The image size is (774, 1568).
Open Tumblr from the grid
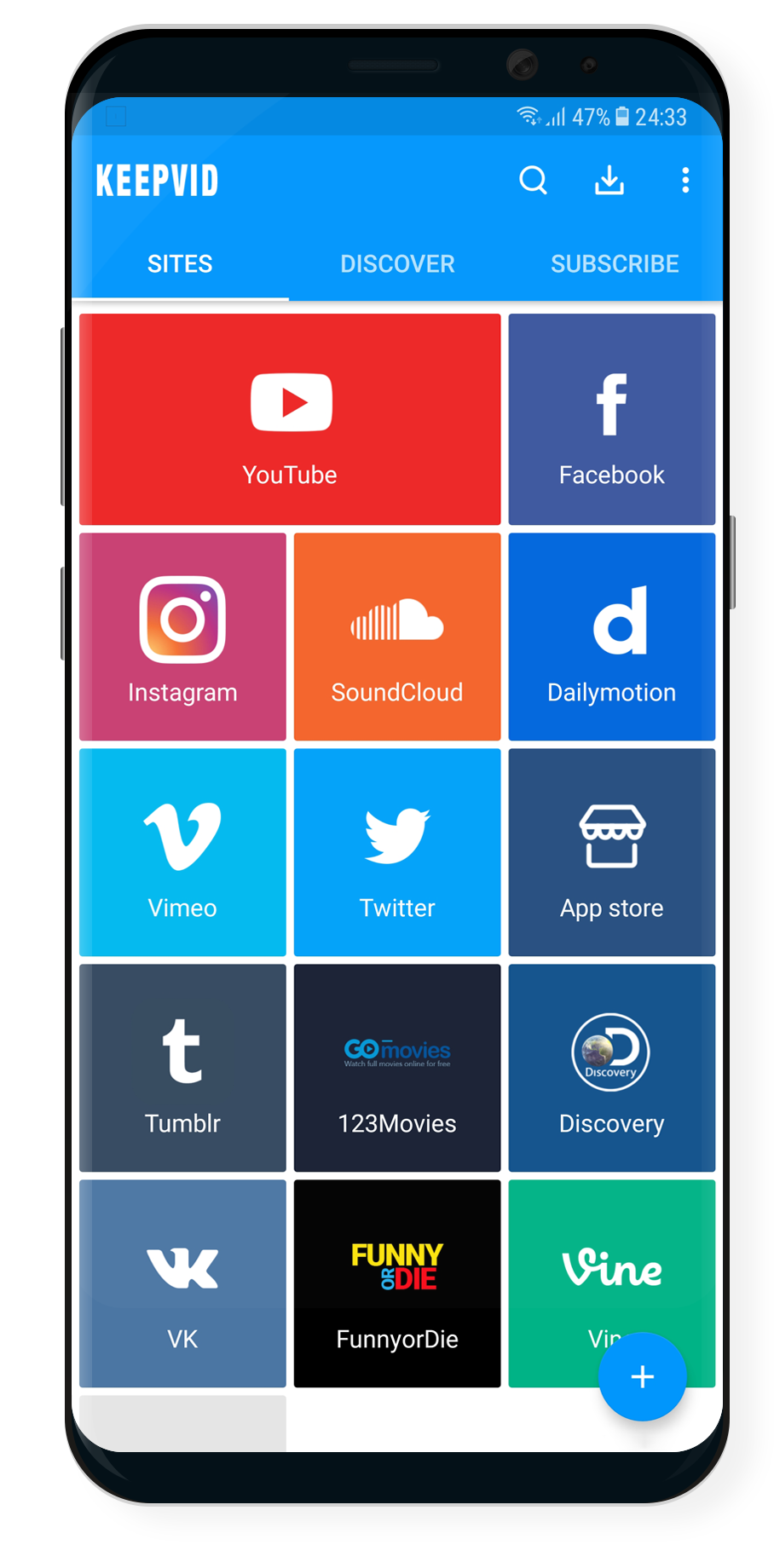click(182, 1068)
